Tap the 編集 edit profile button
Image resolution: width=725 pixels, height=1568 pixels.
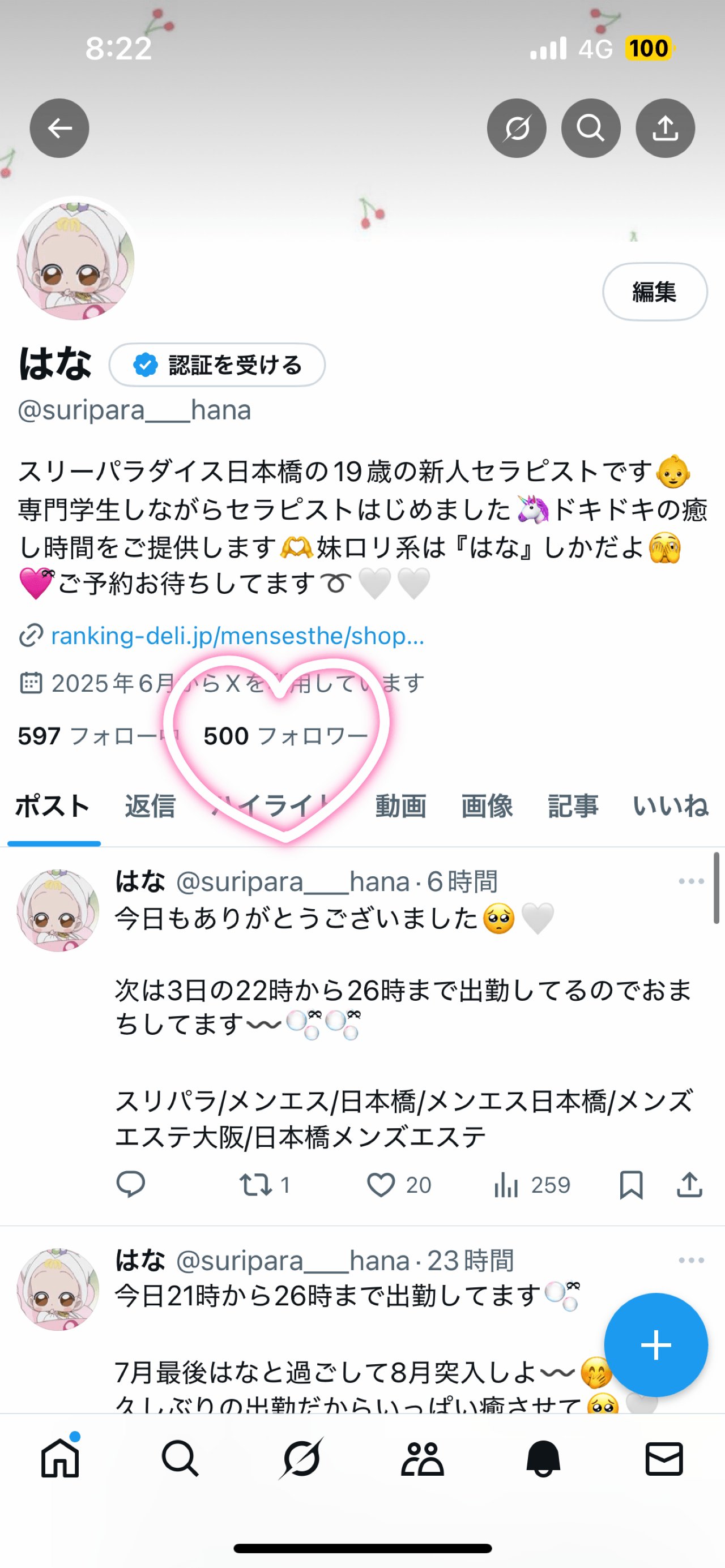point(654,292)
